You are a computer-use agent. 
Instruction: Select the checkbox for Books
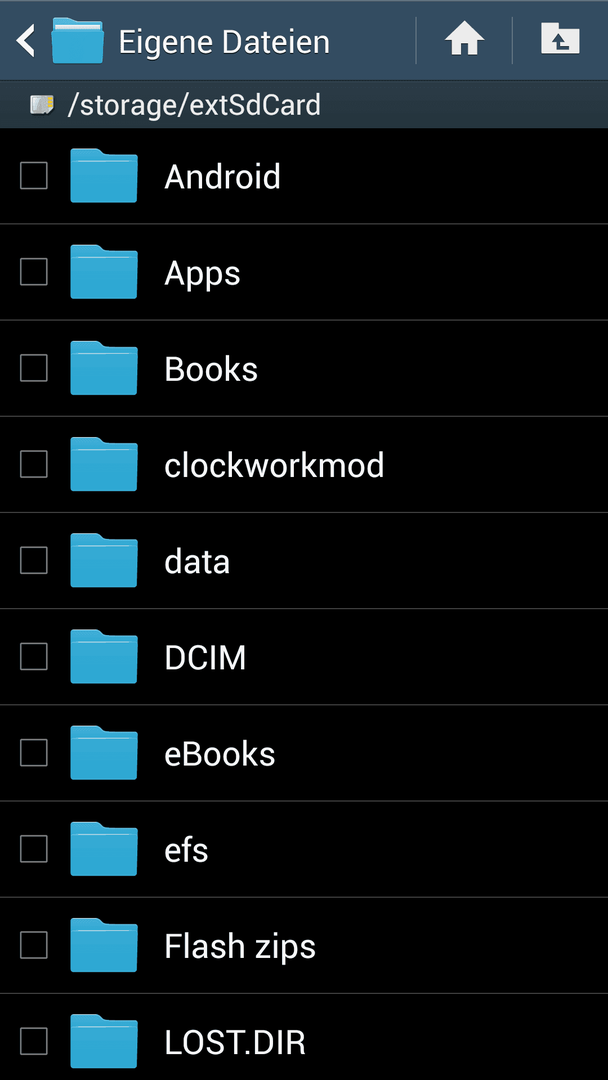tap(34, 368)
